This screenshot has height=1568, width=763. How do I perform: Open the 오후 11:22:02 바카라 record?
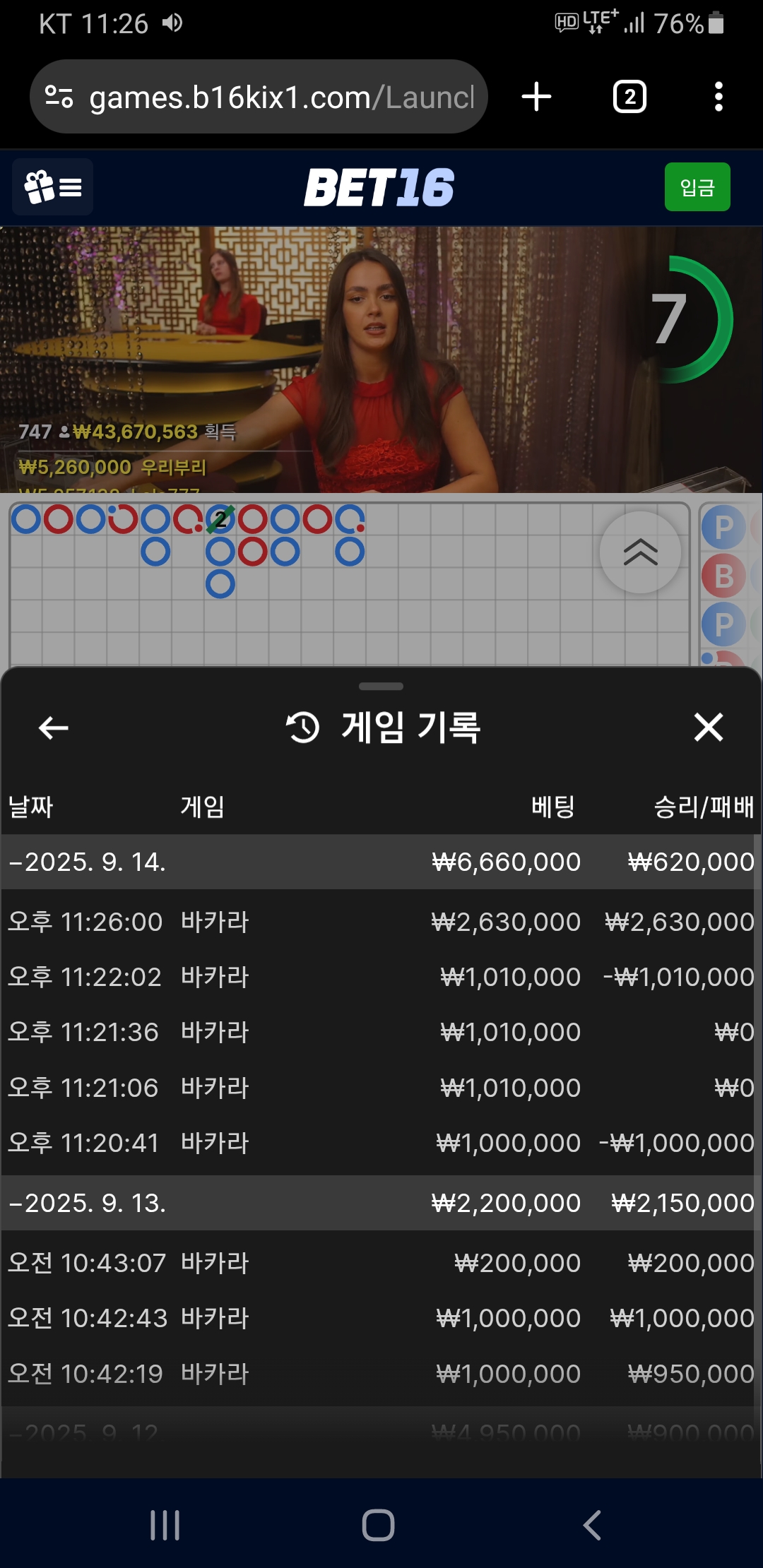tap(380, 977)
